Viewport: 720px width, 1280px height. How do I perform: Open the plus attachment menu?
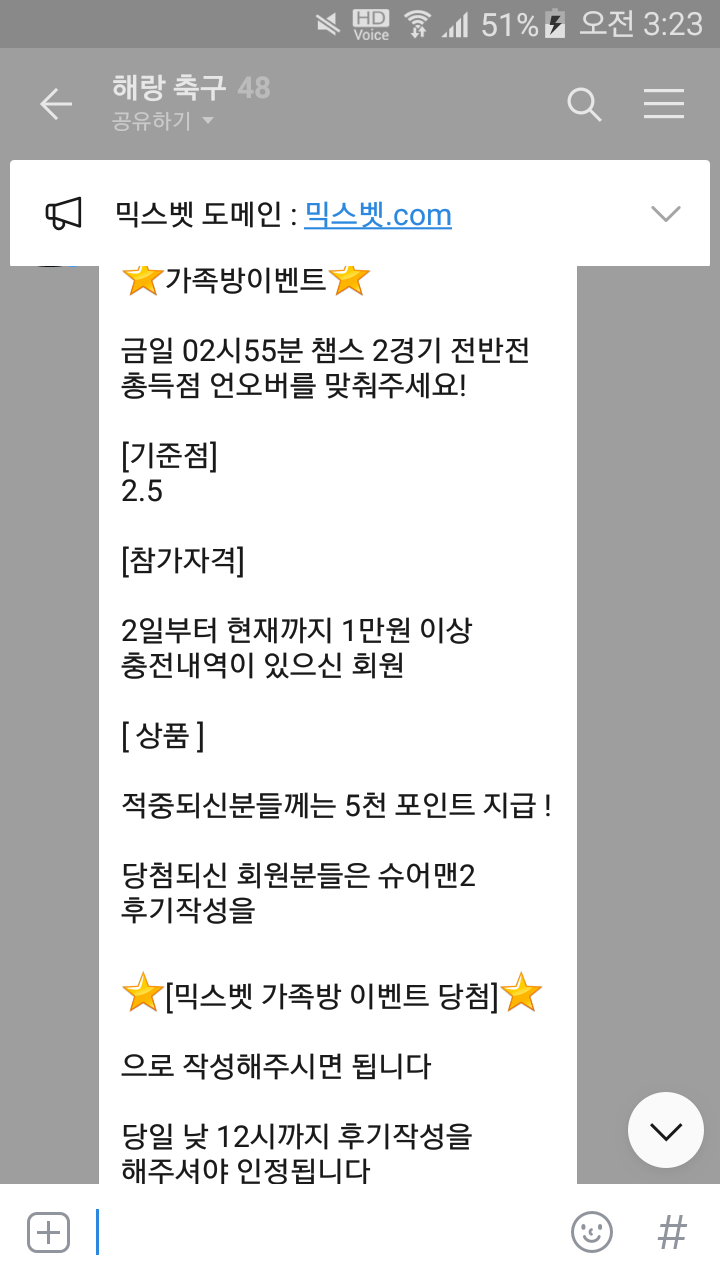[49, 1232]
